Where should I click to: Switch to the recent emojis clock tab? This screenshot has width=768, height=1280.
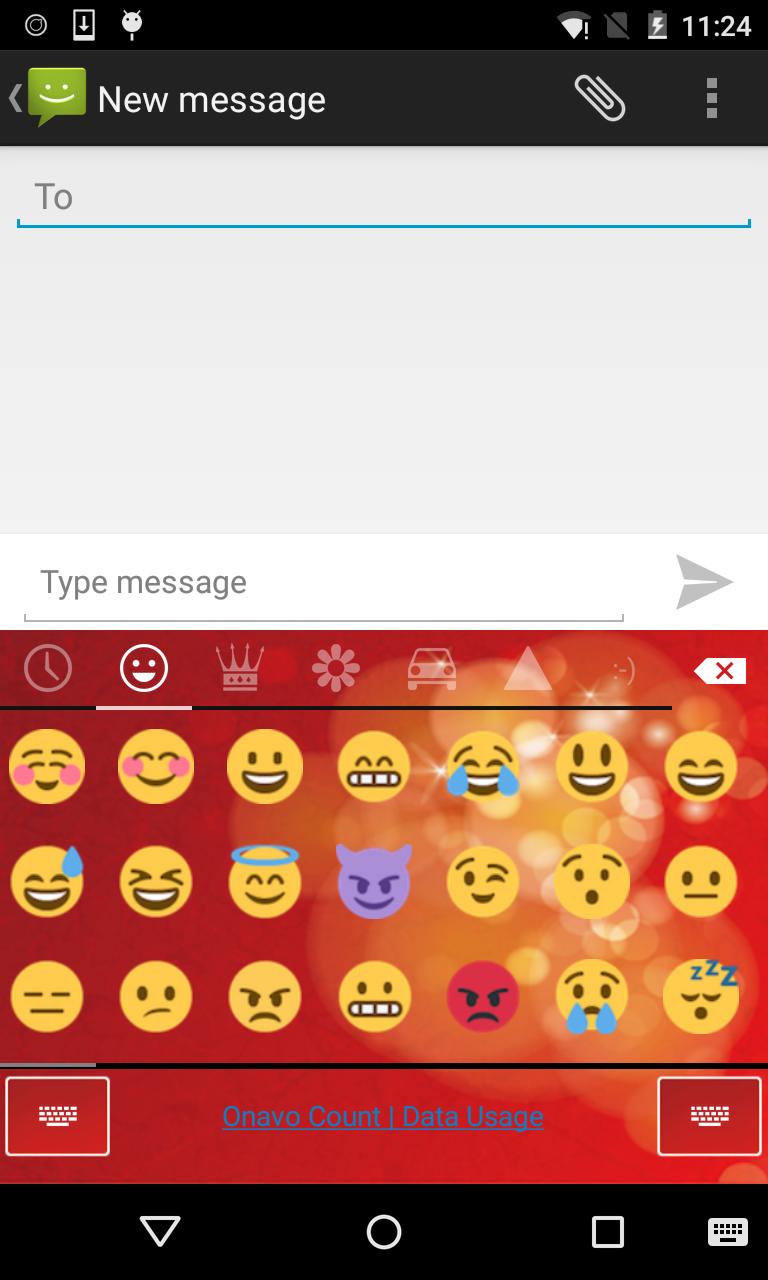point(48,669)
